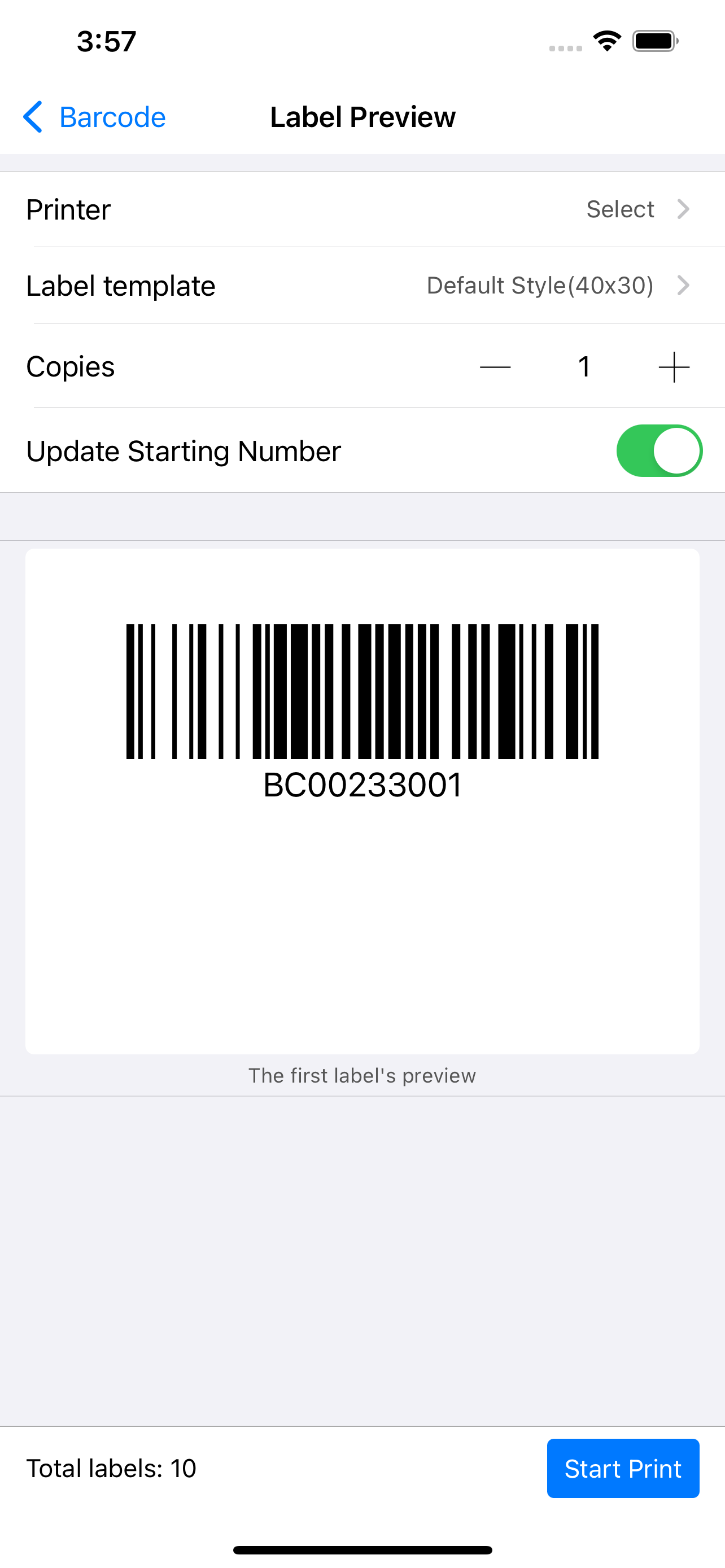Tap the chevron beside Select printer
This screenshot has height=1568, width=725.
[x=684, y=209]
